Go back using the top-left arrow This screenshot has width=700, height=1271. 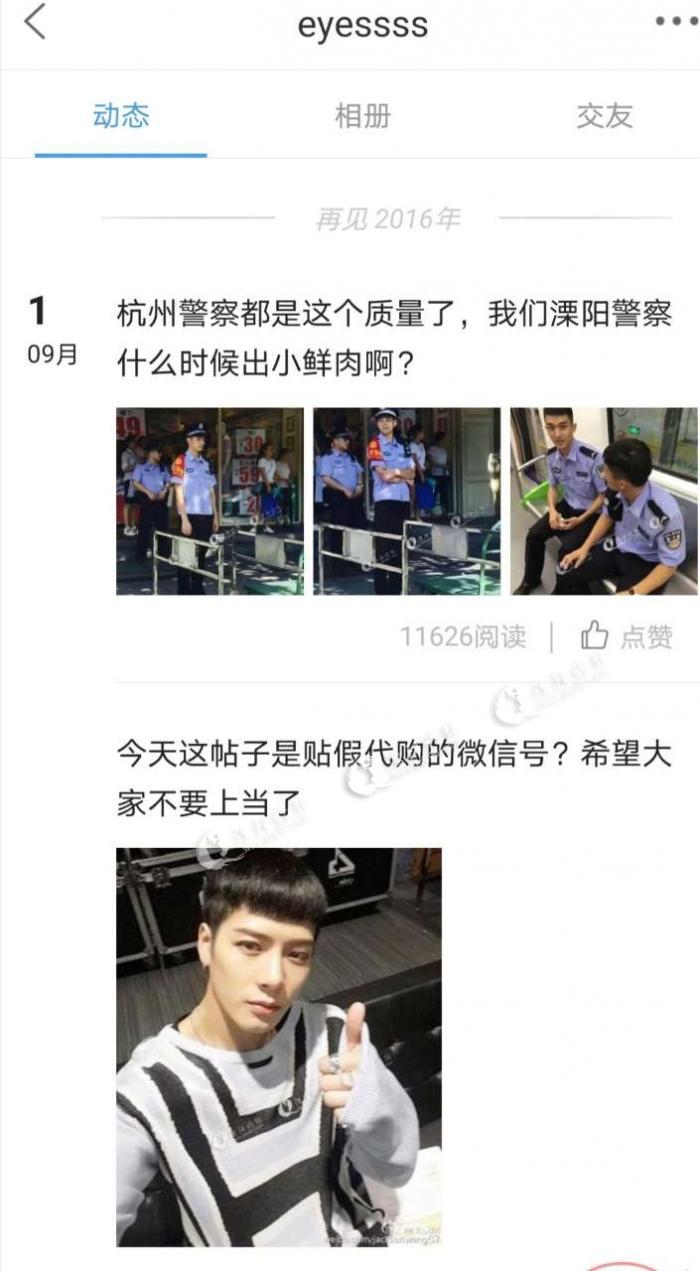tap(35, 22)
